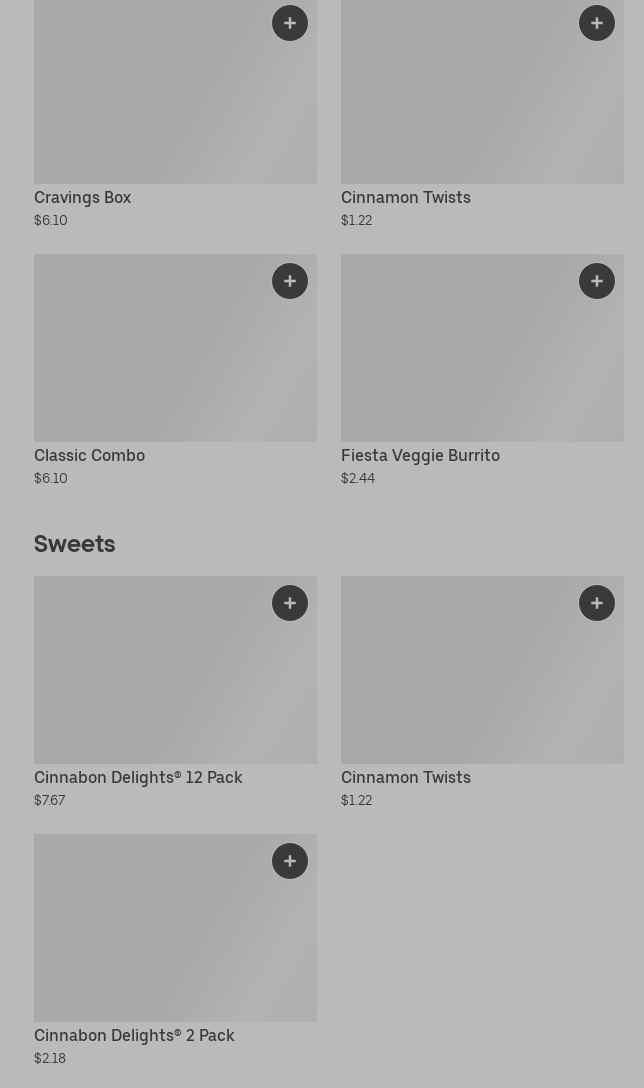Add Classic Combo with its plus button
This screenshot has width=644, height=1088.
(x=290, y=281)
